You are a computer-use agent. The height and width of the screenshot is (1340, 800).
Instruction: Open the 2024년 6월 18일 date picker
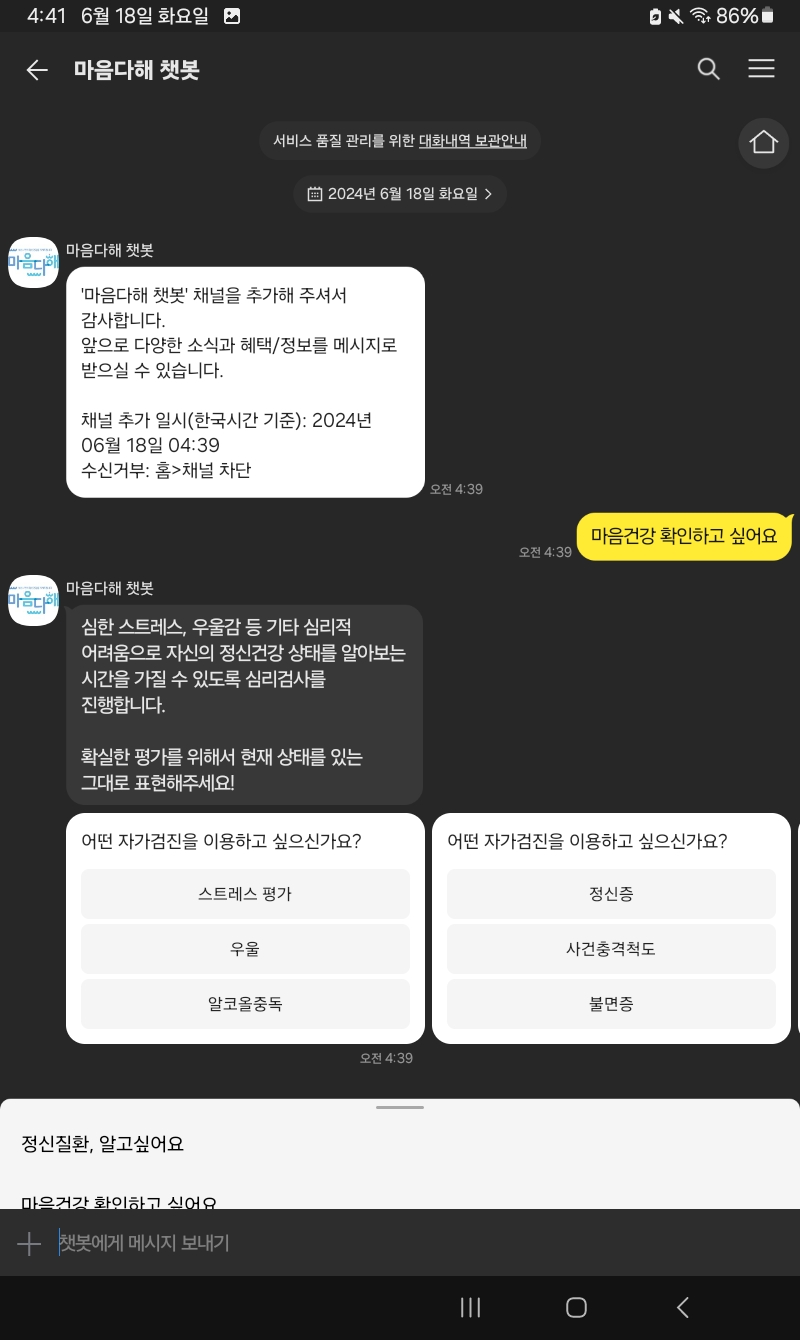point(400,194)
